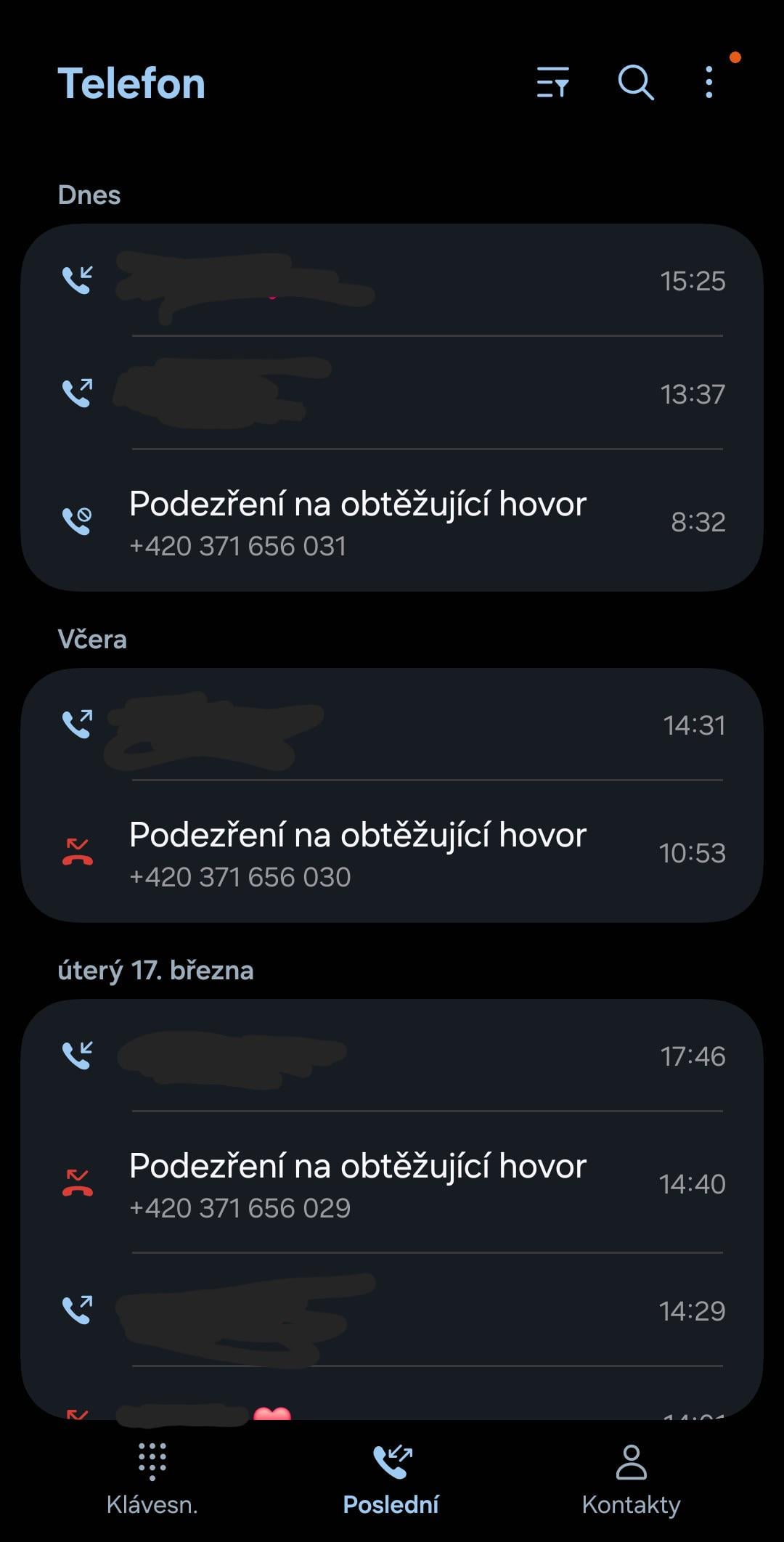Open yesterday's outgoing call at 14:31
The width and height of the screenshot is (784, 1542).
click(x=392, y=725)
